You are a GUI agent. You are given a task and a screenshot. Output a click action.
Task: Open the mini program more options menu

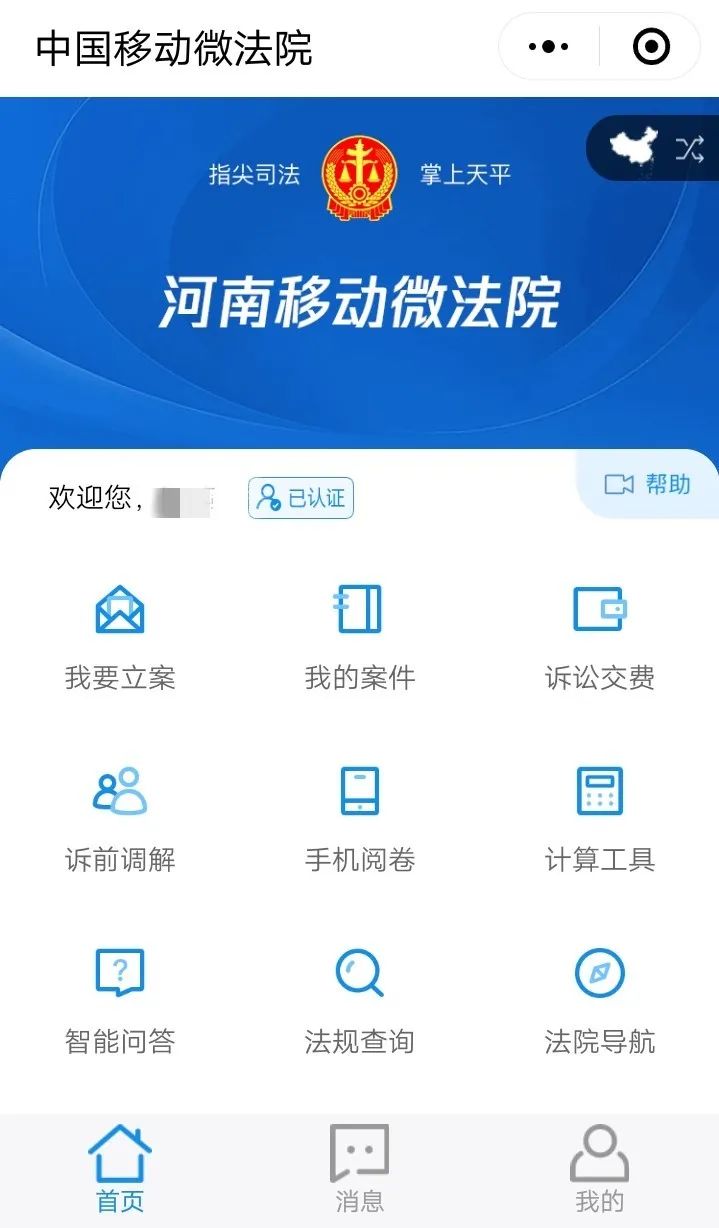(548, 47)
